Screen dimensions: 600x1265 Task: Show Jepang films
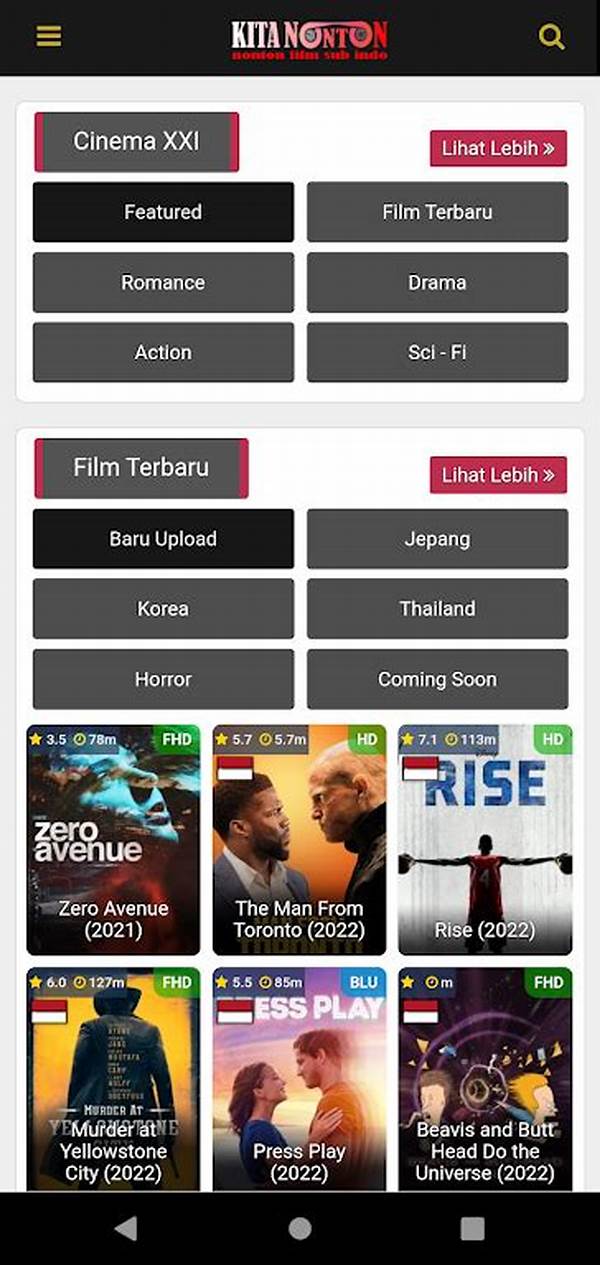click(x=437, y=538)
